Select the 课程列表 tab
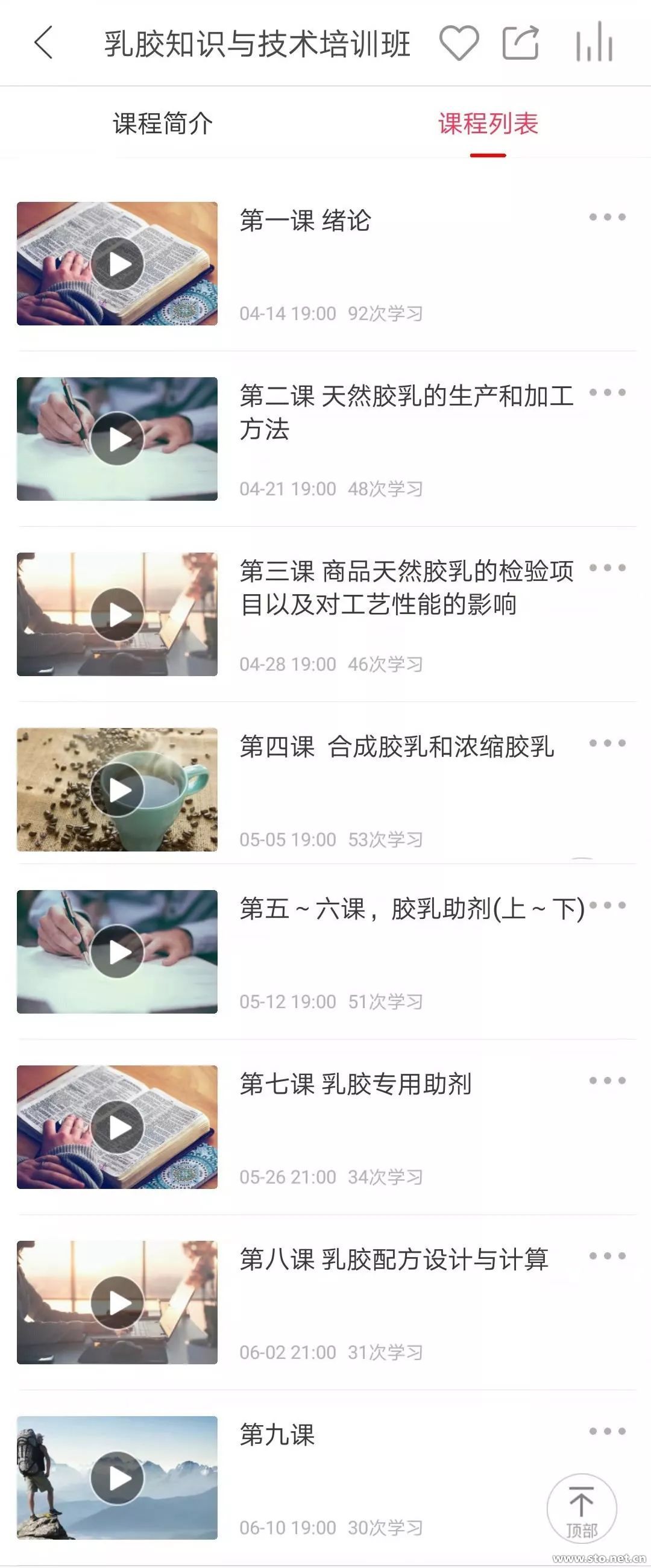 (x=489, y=122)
